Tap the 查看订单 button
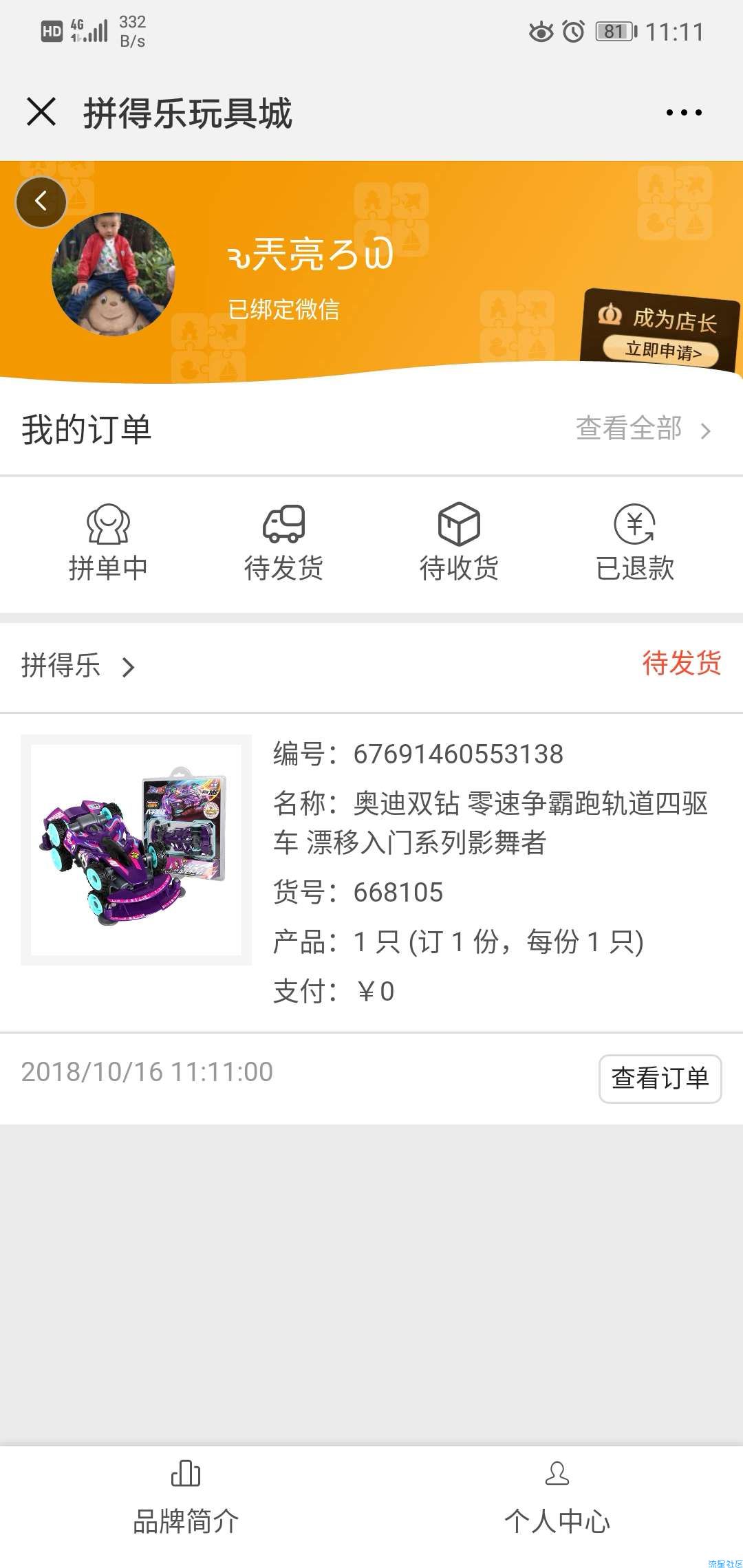The image size is (743, 1568). 660,1078
